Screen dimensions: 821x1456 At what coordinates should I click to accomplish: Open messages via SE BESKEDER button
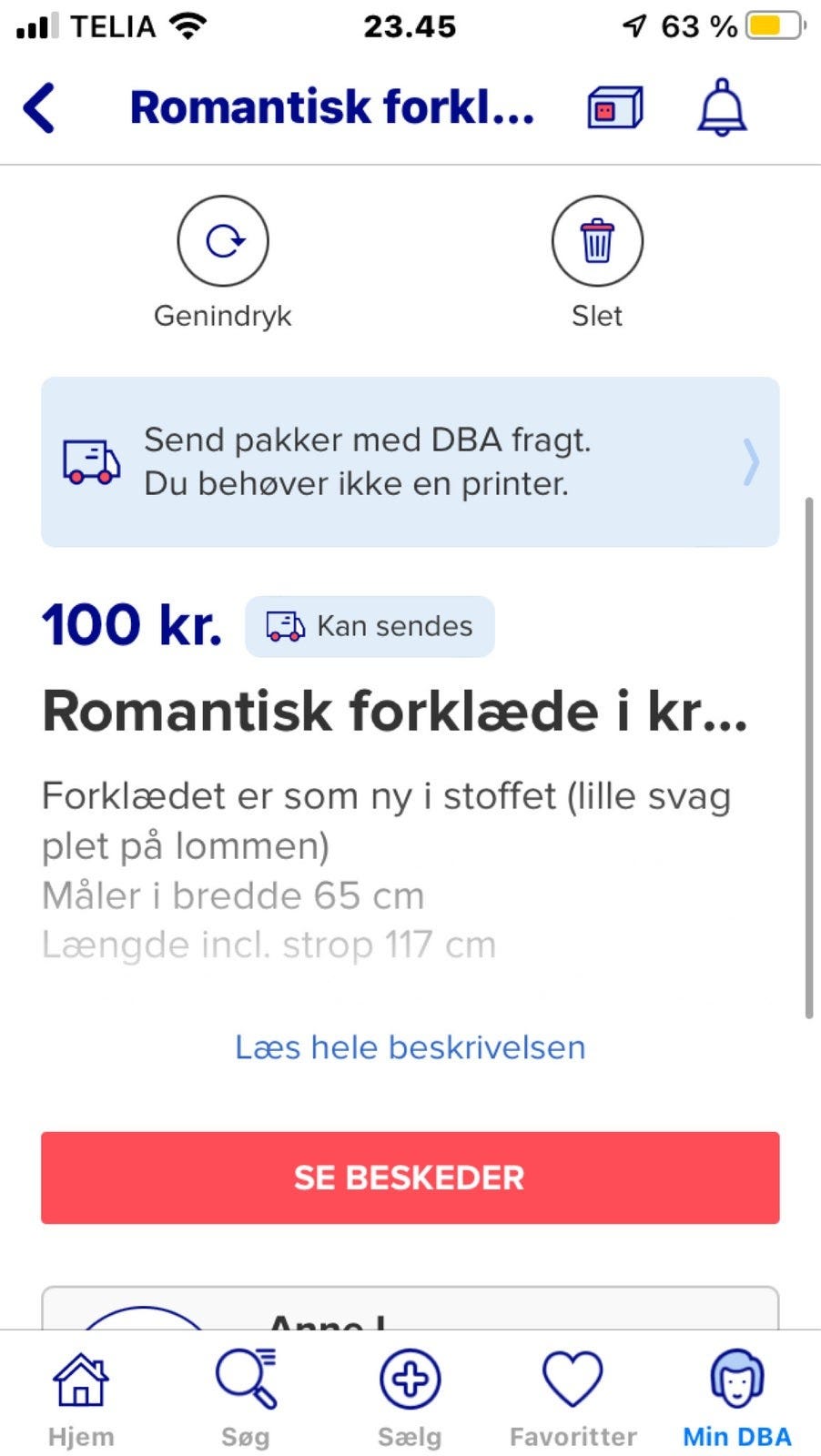(410, 1178)
